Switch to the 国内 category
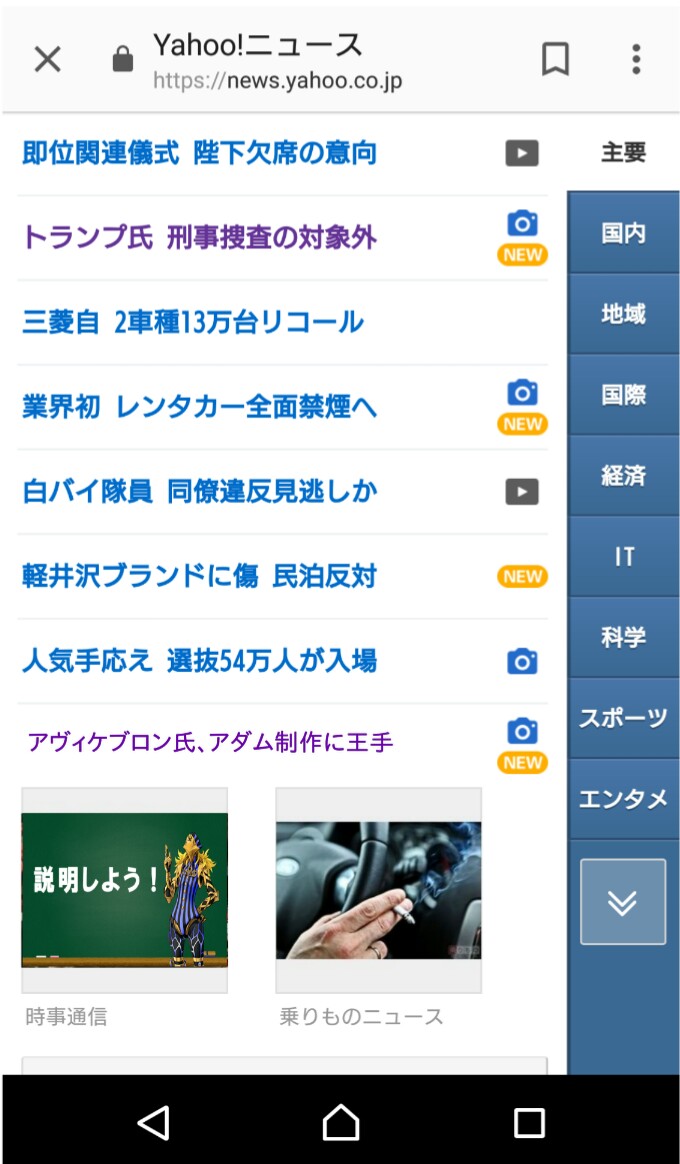Screen dimensions: 680x1164 [623, 234]
